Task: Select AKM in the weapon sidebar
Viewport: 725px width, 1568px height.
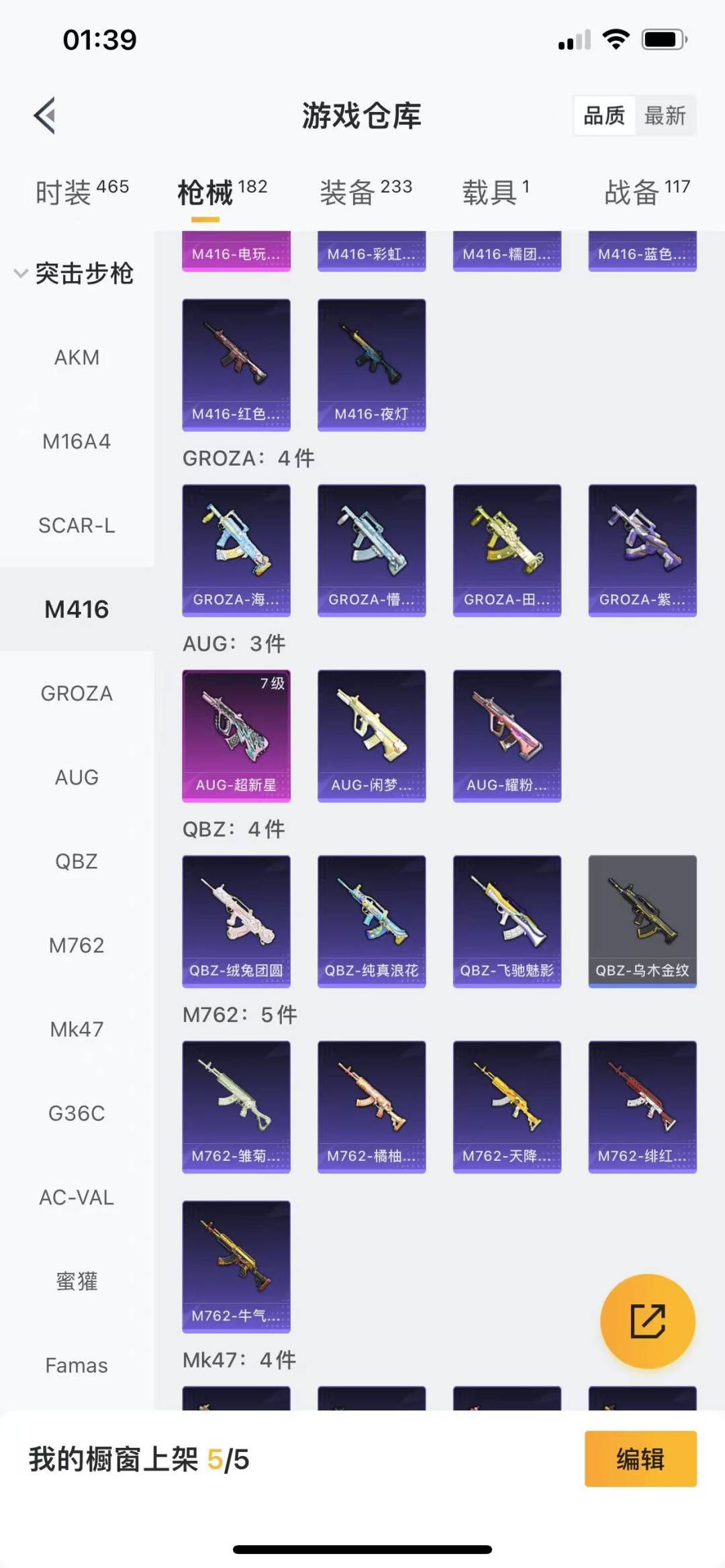Action: (77, 357)
